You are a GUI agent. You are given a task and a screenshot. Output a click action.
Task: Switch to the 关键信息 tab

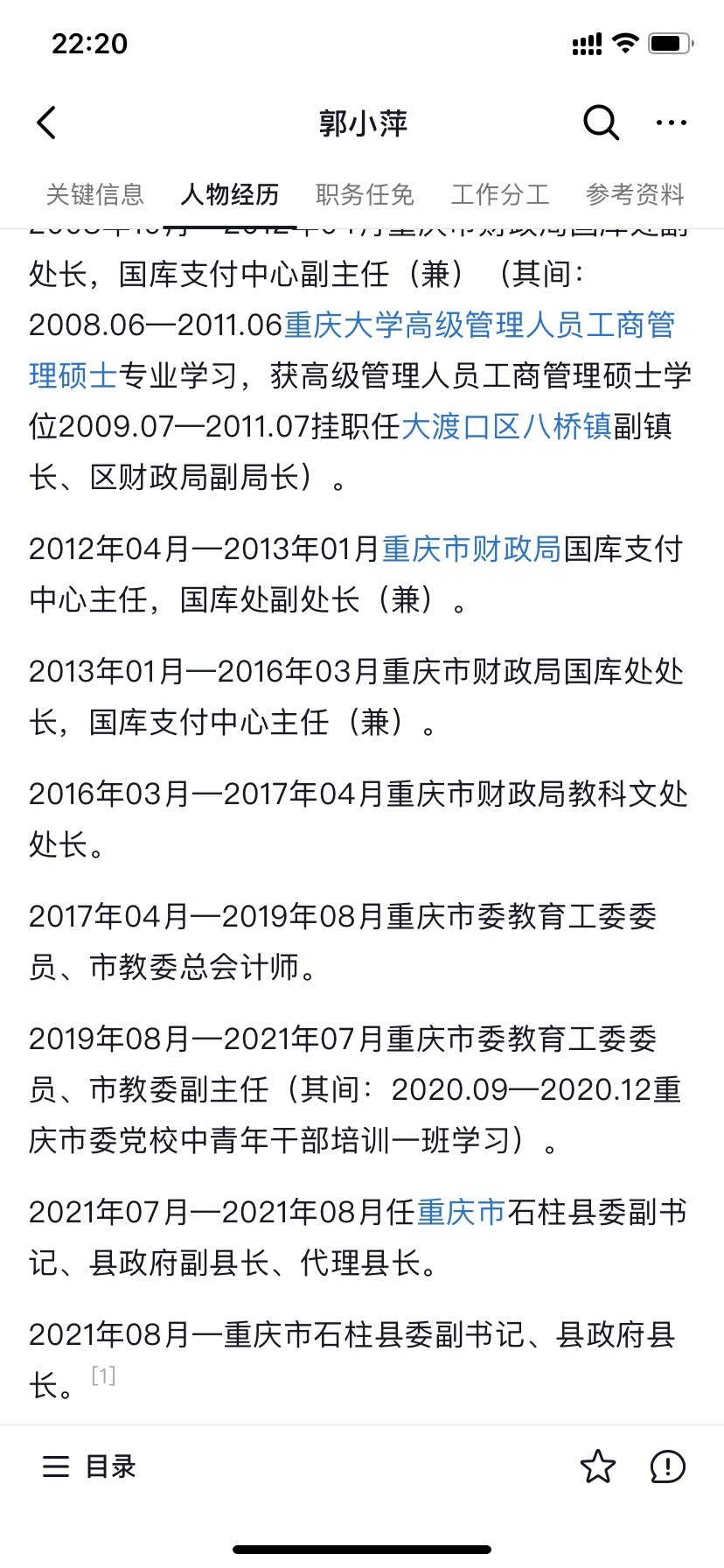94,194
